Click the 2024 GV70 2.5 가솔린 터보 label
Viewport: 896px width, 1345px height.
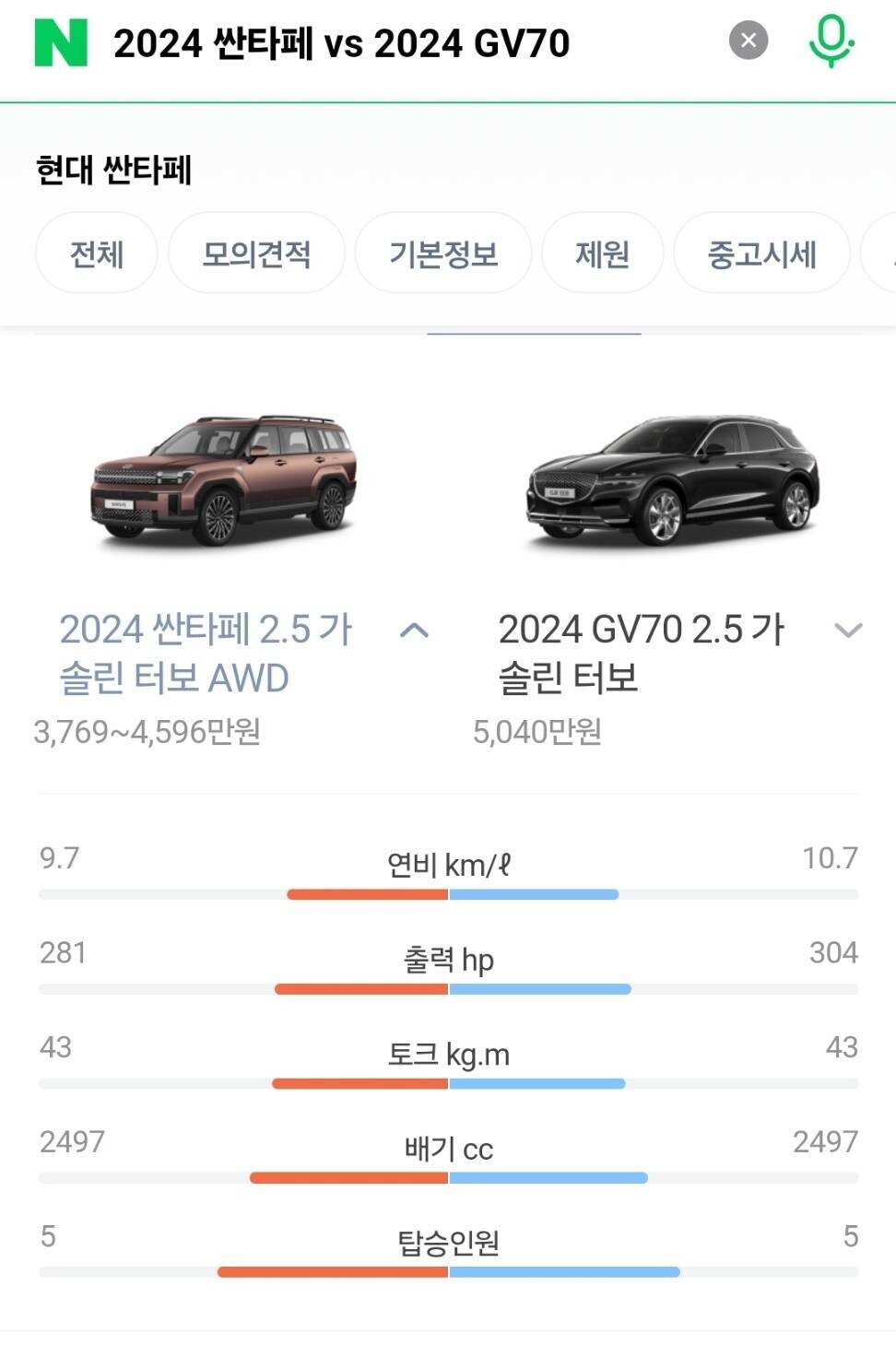click(641, 653)
